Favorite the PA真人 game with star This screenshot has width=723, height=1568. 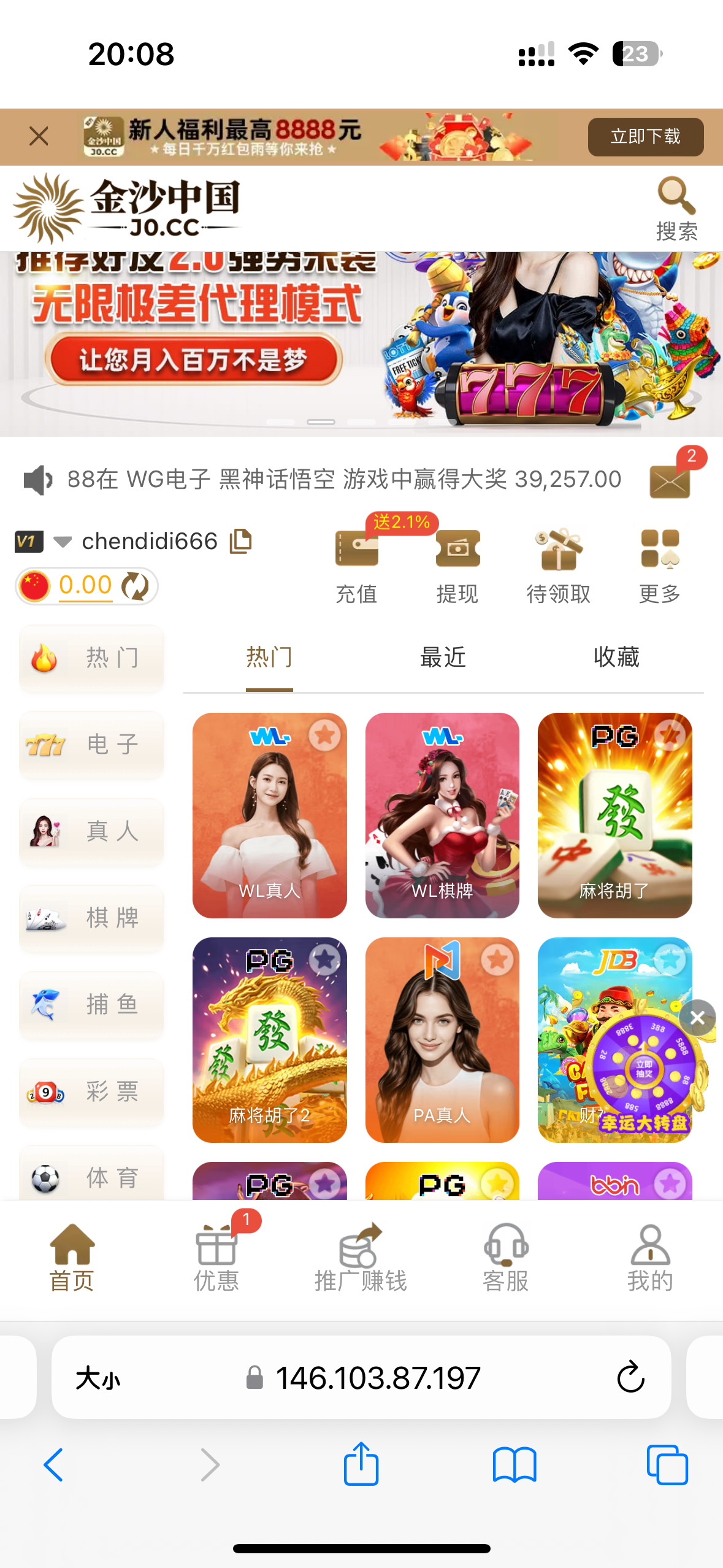(x=497, y=960)
